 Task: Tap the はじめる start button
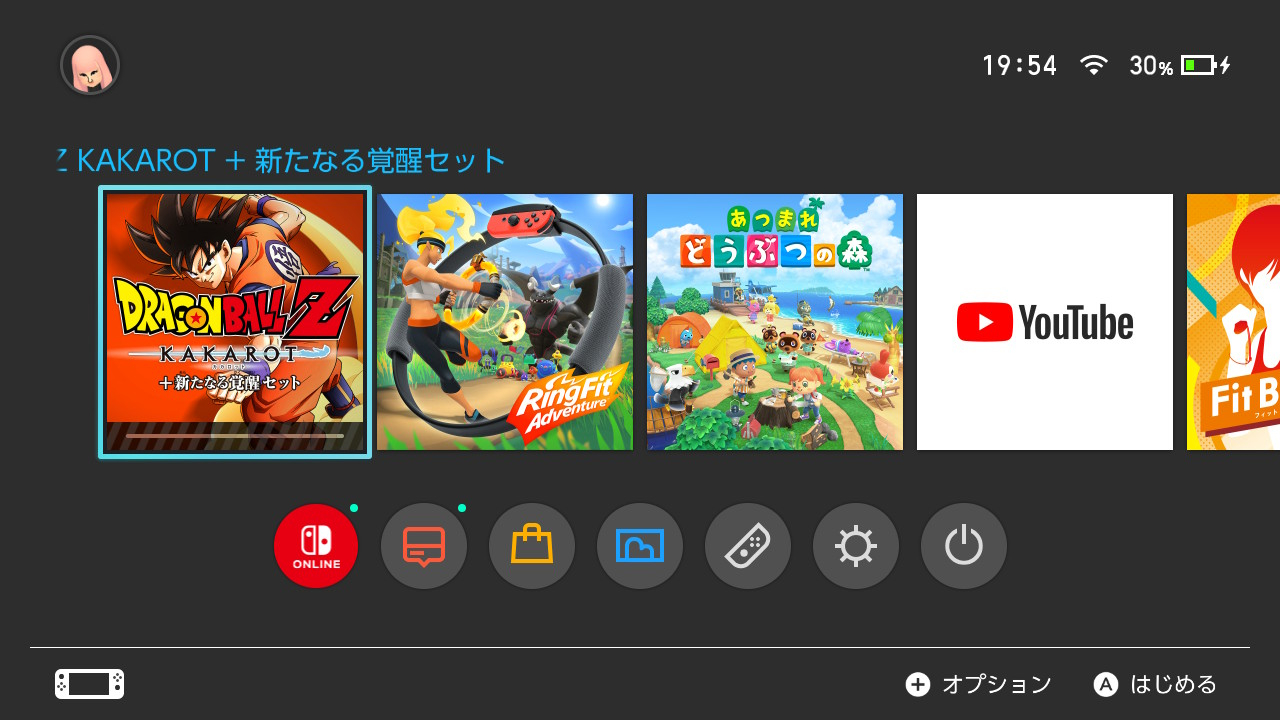pos(1157,684)
